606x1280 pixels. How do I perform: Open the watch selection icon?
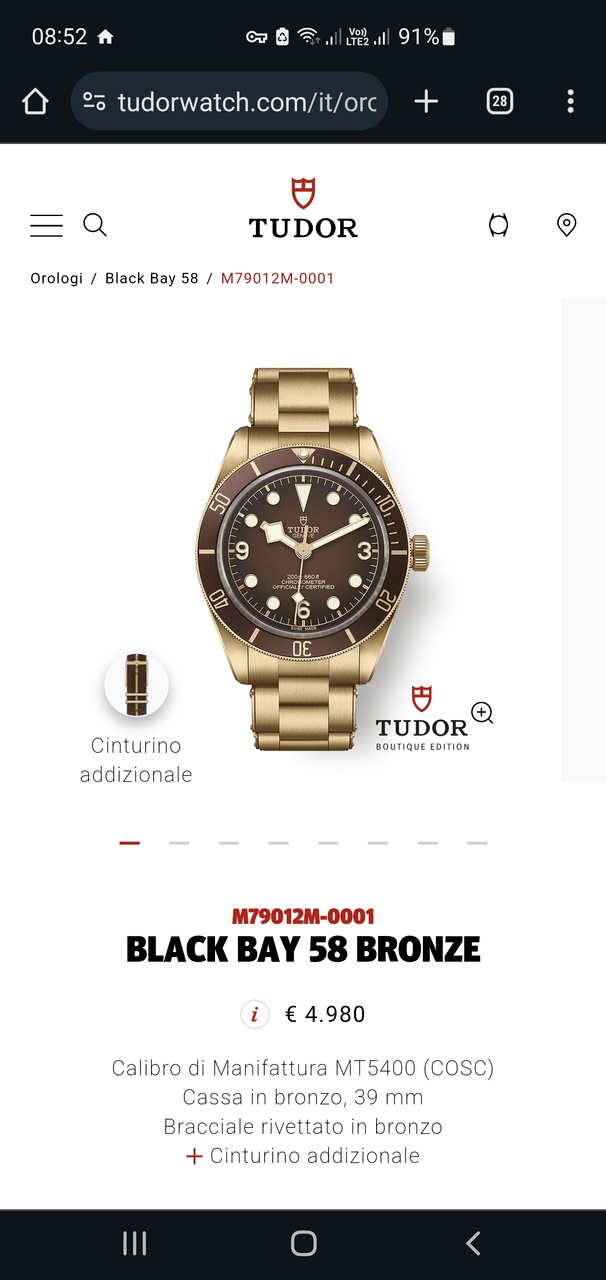[x=498, y=225]
